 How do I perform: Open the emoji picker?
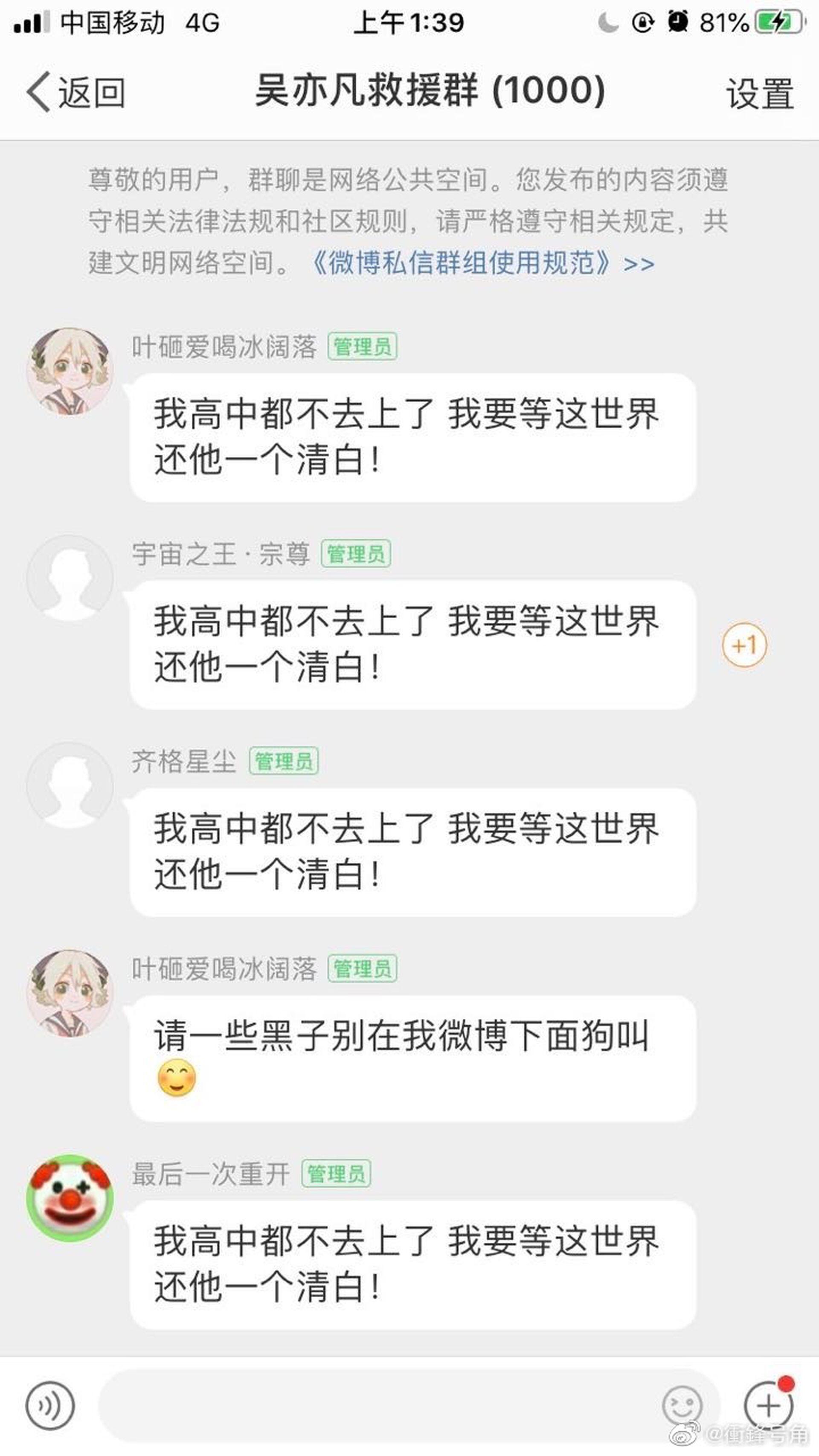coord(682,1404)
